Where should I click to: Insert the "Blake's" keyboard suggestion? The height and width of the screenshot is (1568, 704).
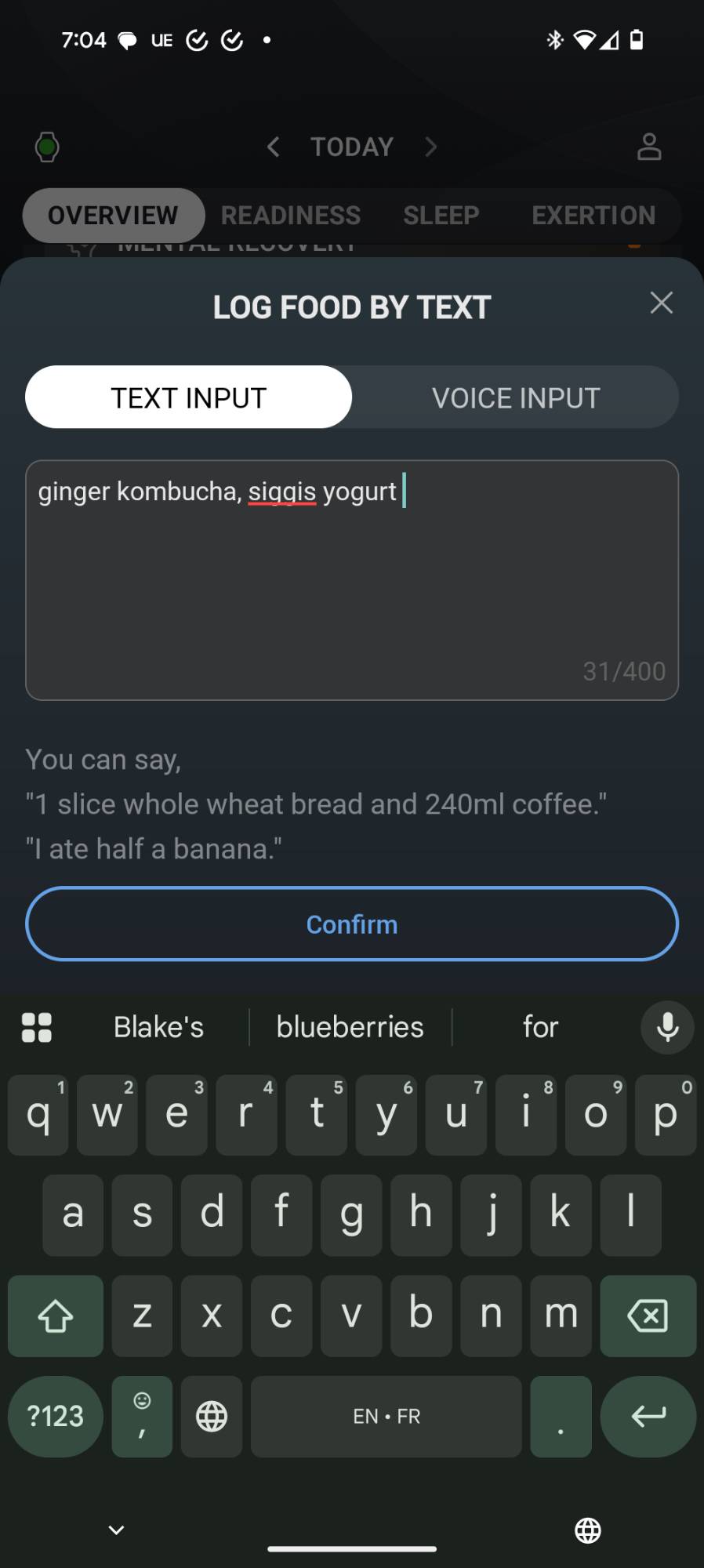159,1027
